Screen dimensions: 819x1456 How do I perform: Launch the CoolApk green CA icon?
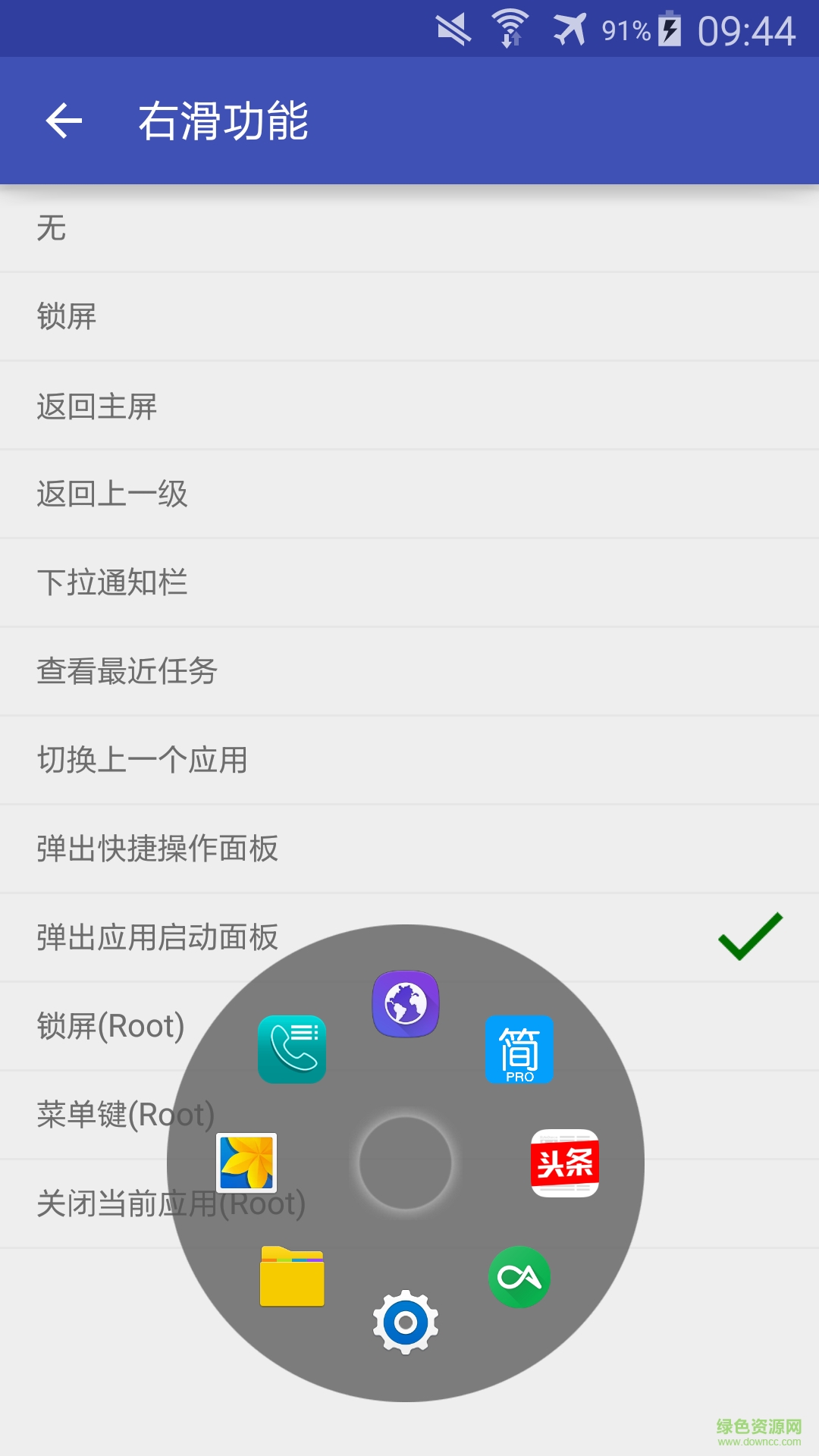point(520,1277)
